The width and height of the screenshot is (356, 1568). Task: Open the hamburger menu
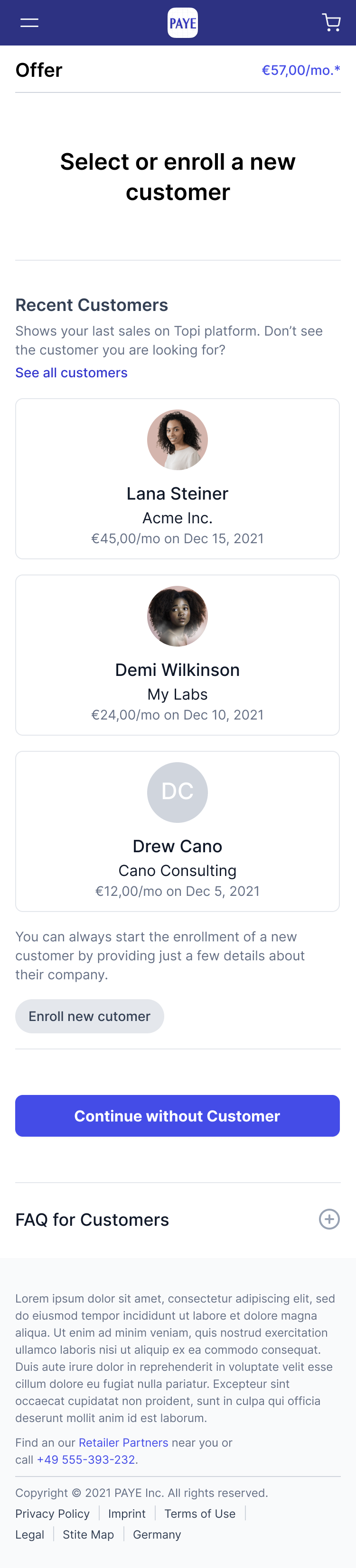(29, 23)
